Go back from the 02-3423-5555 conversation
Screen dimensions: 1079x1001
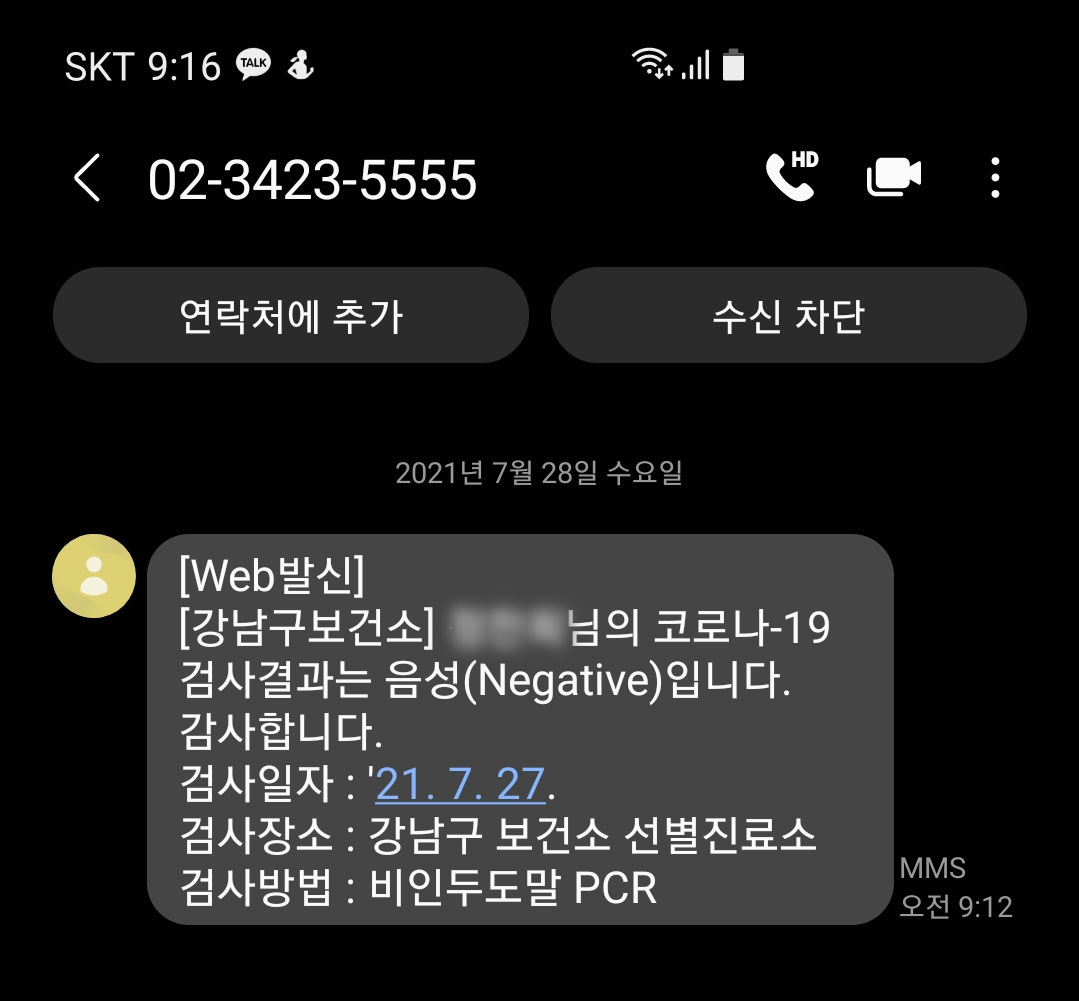point(88,180)
